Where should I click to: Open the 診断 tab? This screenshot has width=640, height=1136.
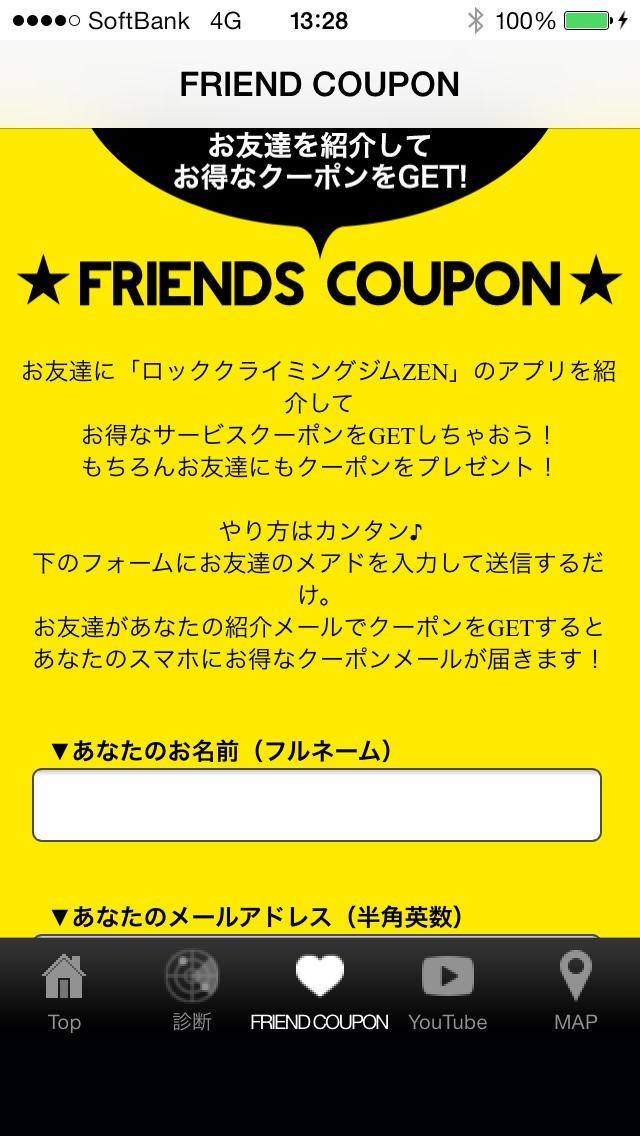point(192,990)
